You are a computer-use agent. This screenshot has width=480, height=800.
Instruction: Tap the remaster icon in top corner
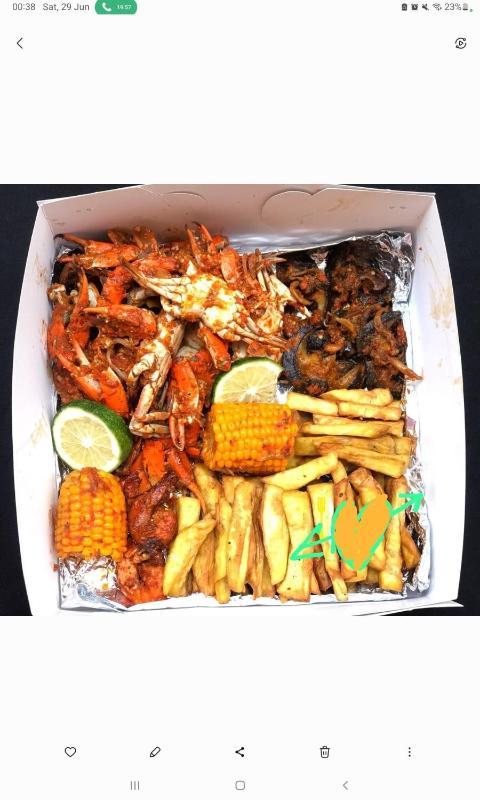coord(460,43)
